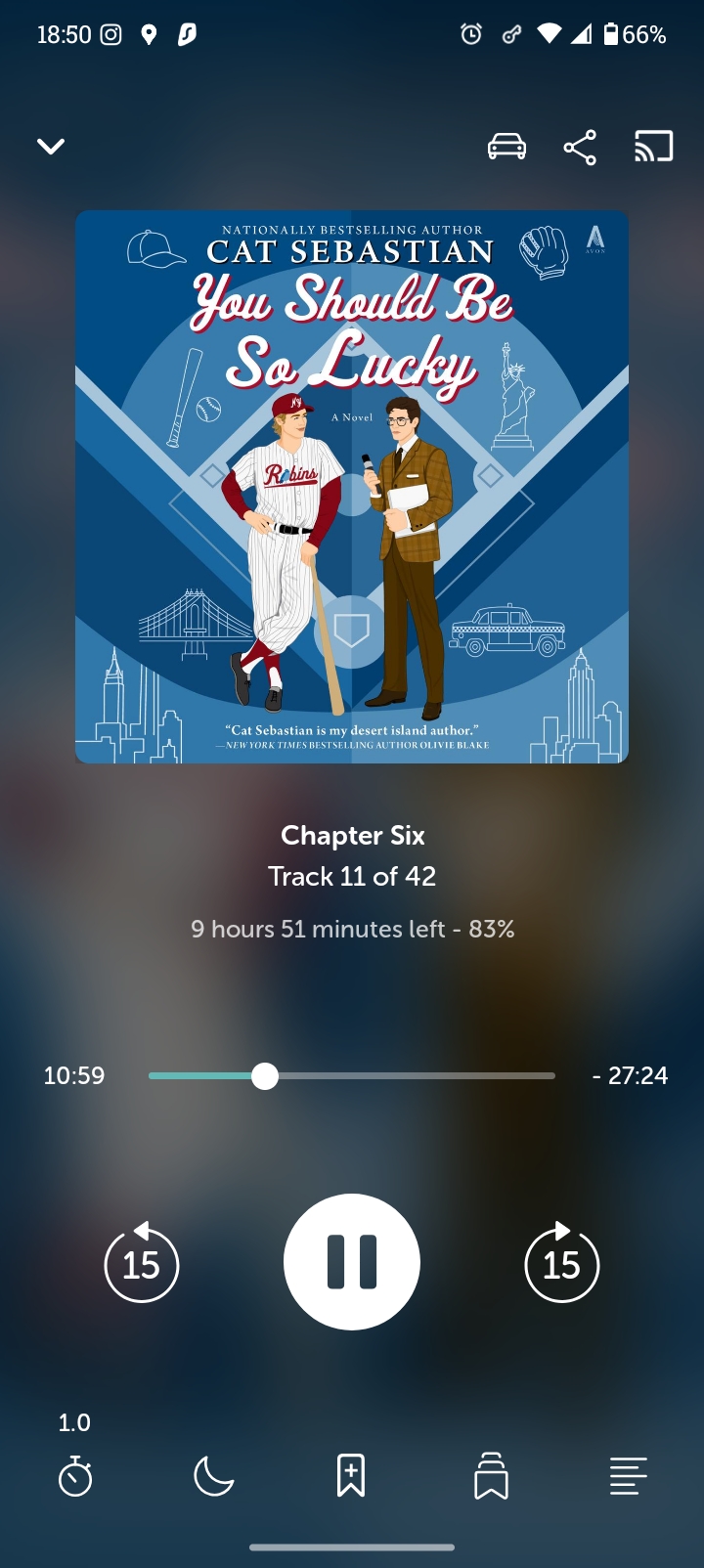The width and height of the screenshot is (704, 1568).
Task: Set the sleep timer moon icon
Action: [213, 1475]
